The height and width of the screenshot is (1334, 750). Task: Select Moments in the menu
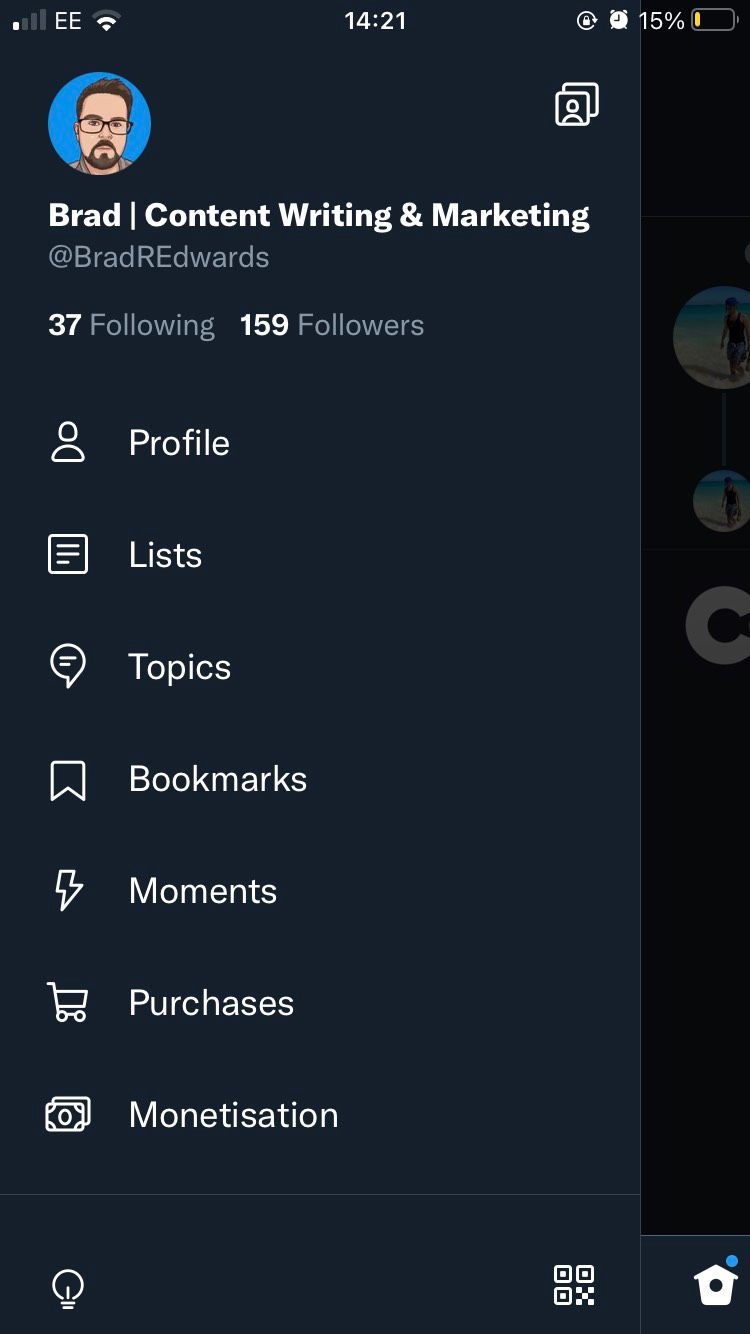click(202, 891)
